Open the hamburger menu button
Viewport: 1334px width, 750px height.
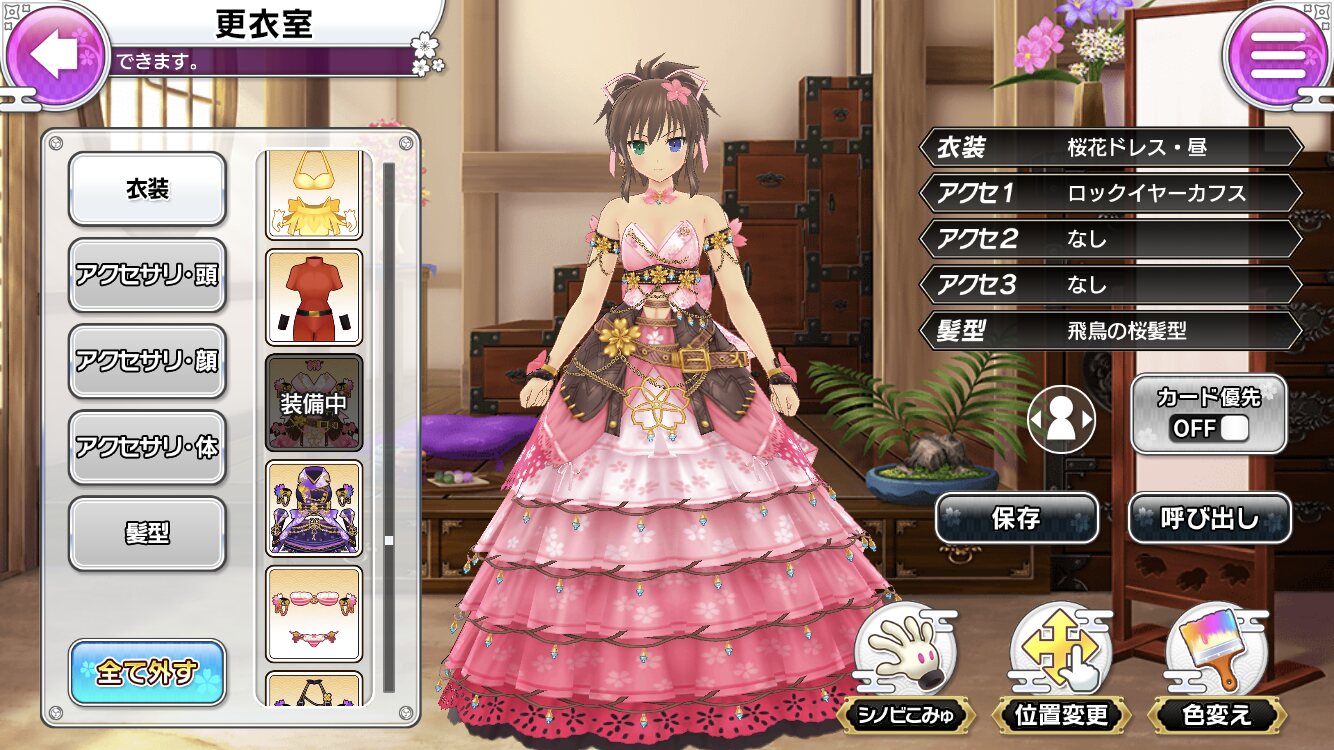1278,55
